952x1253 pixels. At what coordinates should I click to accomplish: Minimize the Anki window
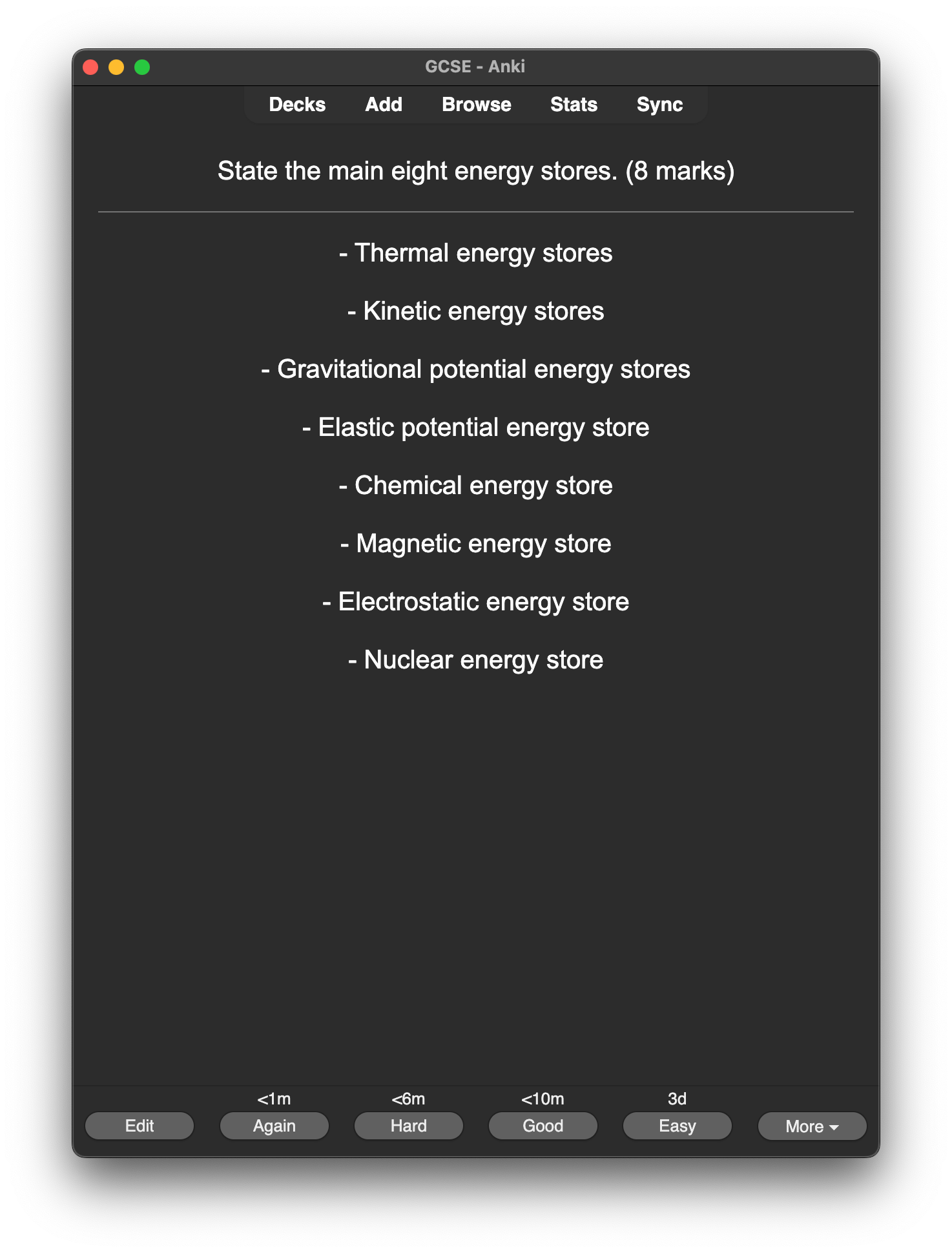tap(116, 67)
